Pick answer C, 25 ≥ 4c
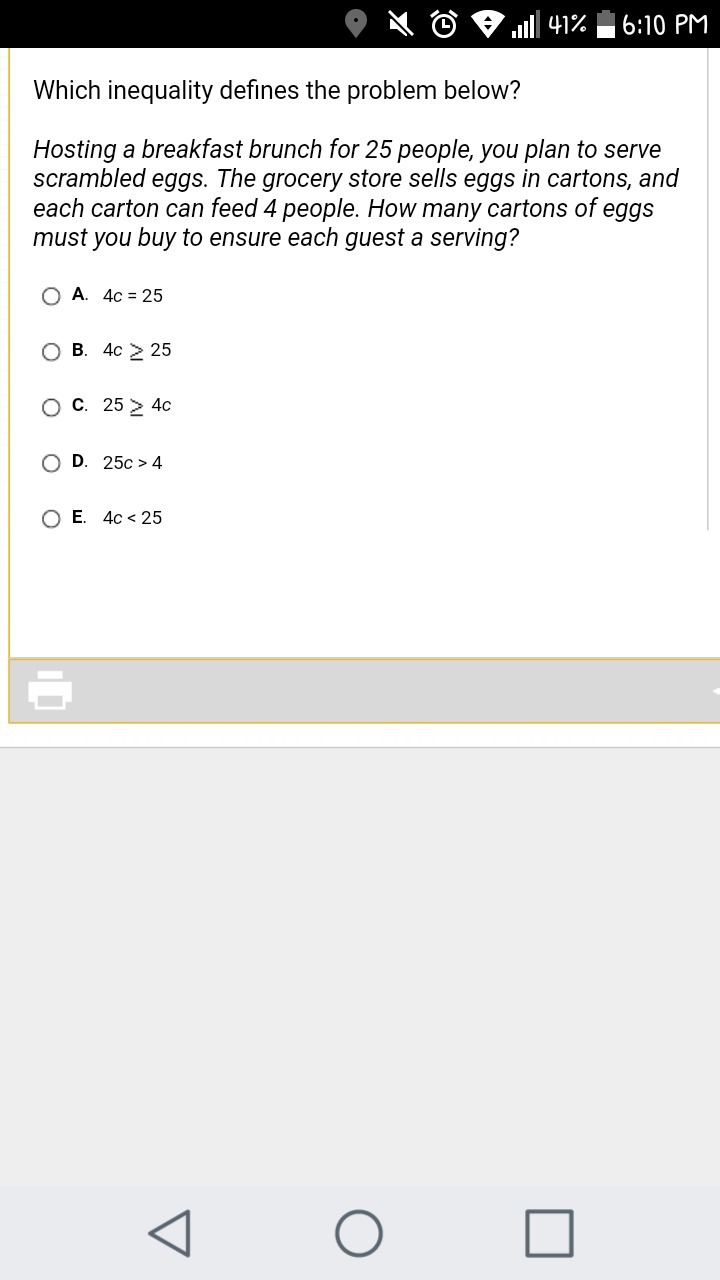720x1280 pixels. 51,407
